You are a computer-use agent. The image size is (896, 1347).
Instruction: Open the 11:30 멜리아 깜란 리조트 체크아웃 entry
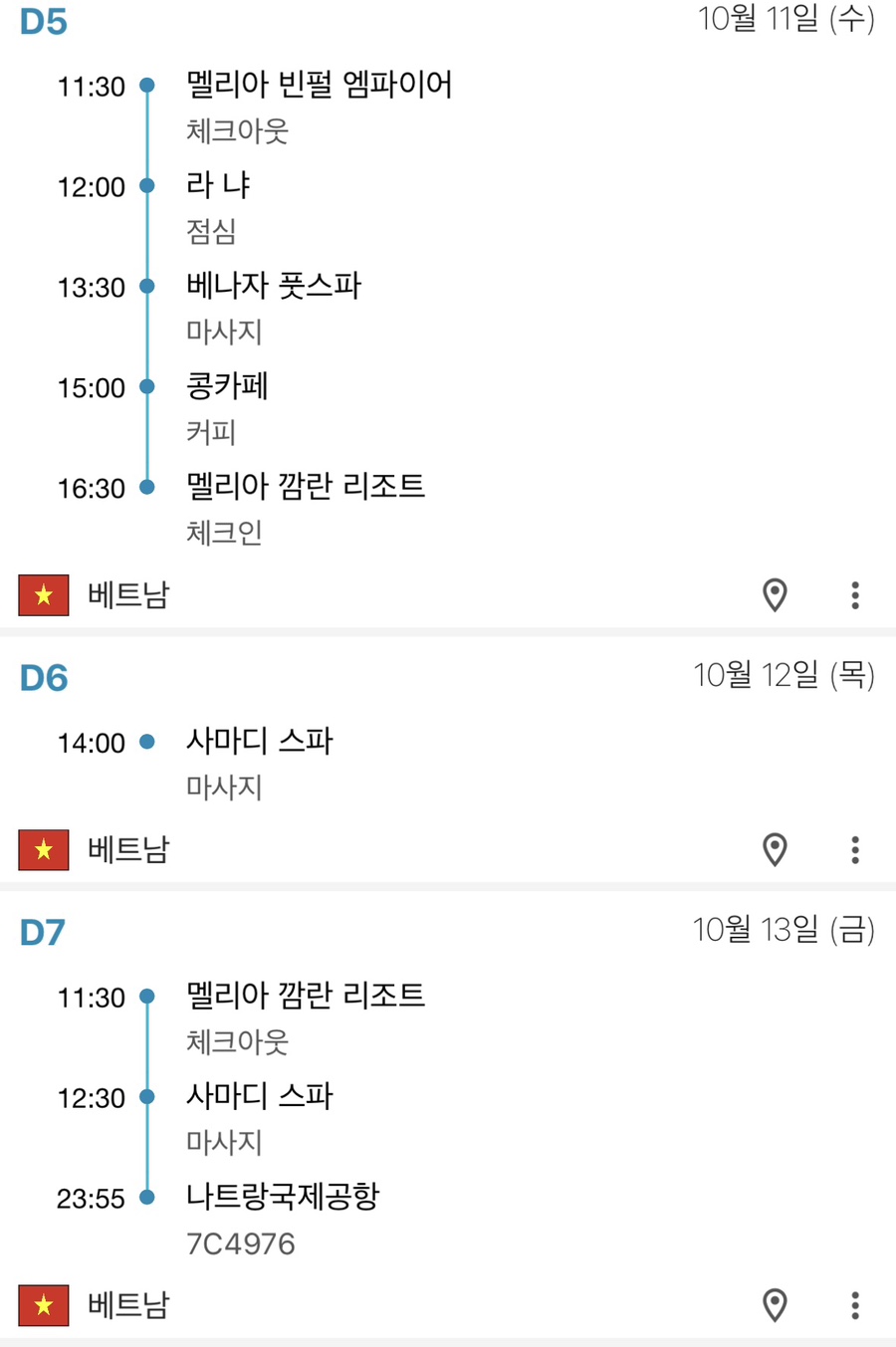click(305, 997)
